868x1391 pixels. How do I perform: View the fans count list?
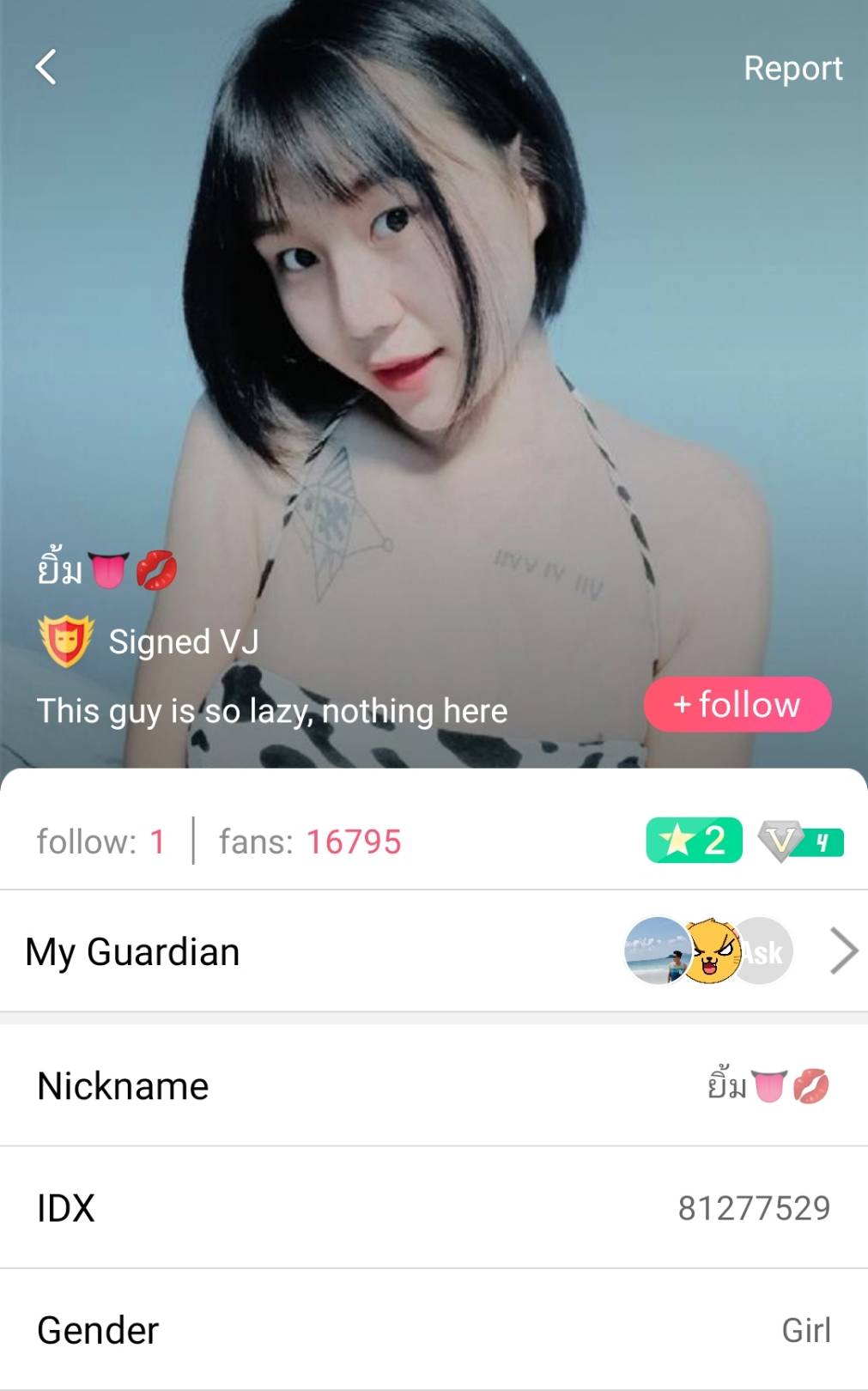coord(310,841)
